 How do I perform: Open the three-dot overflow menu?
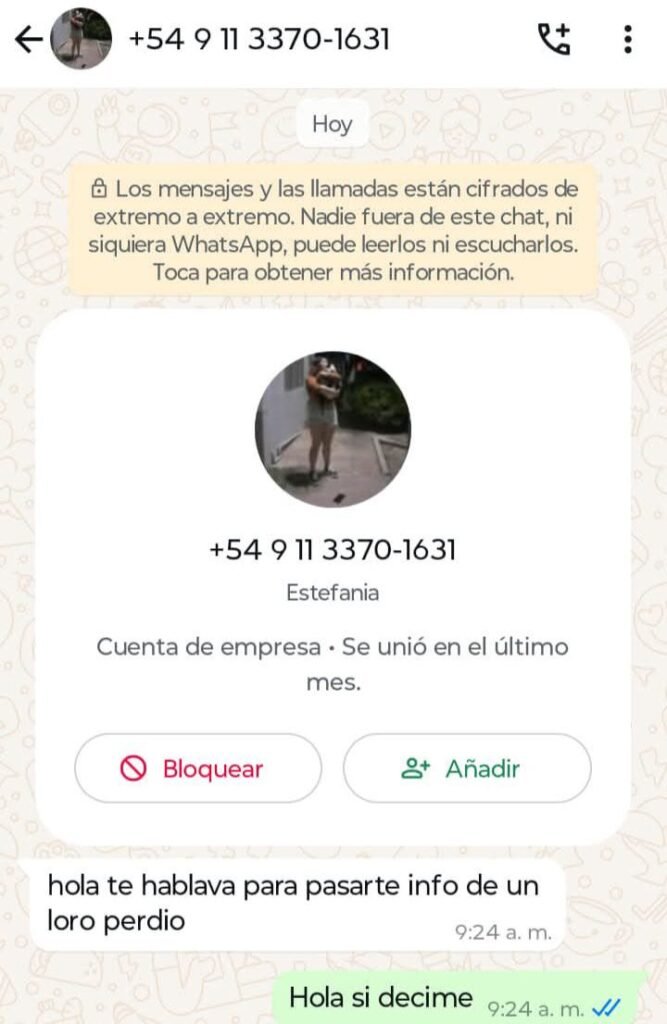click(627, 39)
